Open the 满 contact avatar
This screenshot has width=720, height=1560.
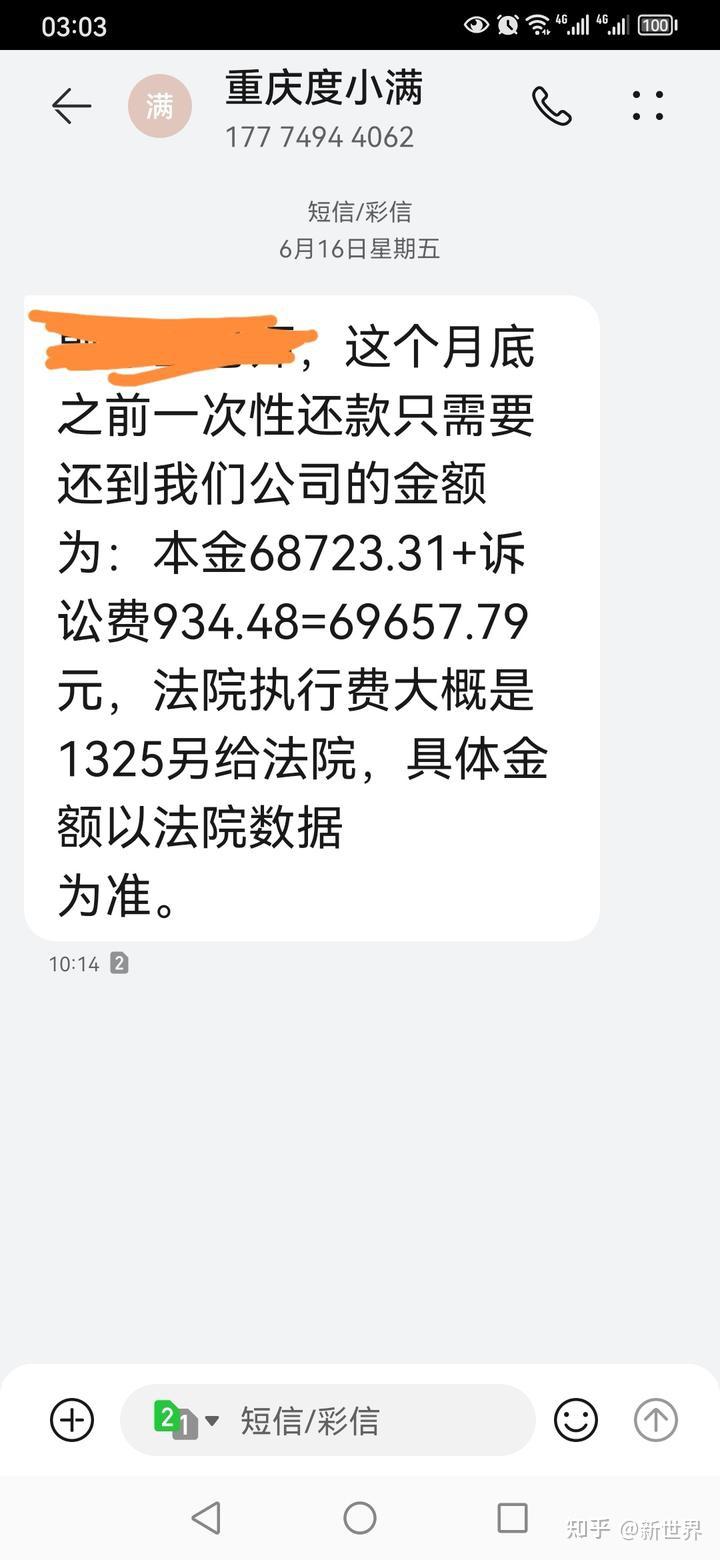click(160, 106)
